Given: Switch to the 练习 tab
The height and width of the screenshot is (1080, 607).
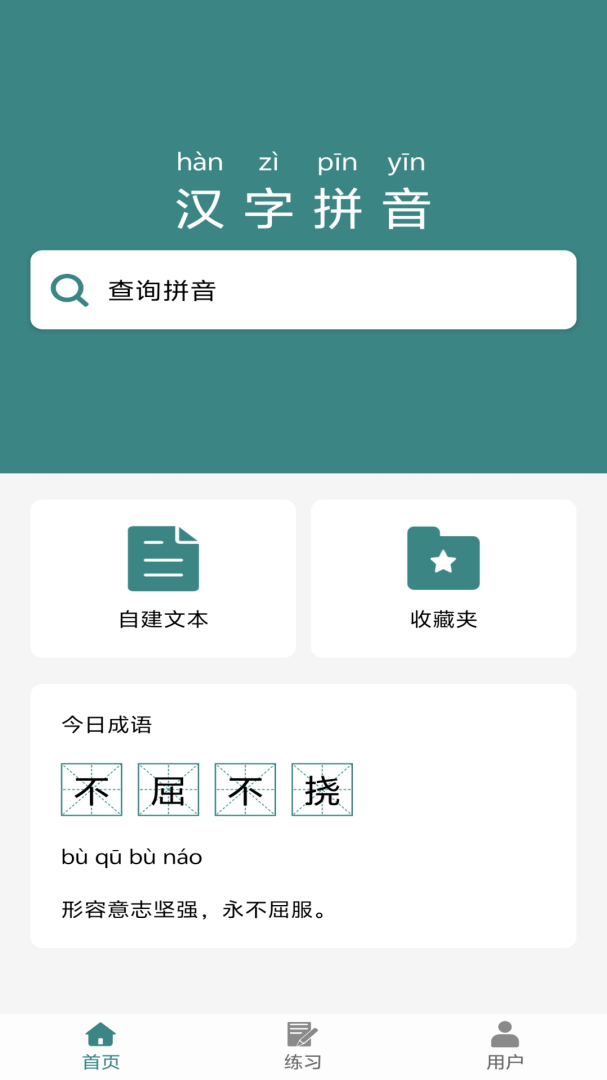Looking at the screenshot, I should tap(303, 1046).
